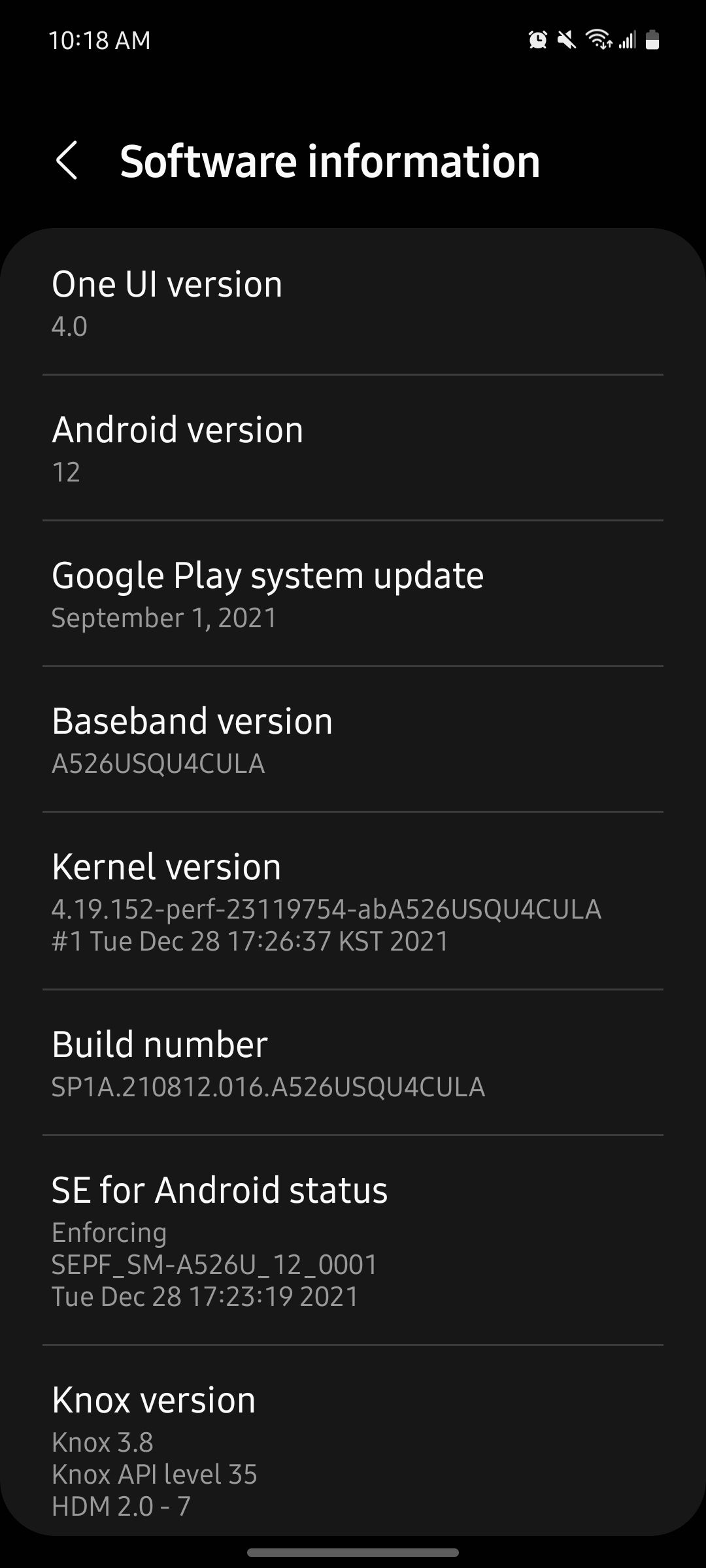Tap the alarm icon in status bar
This screenshot has width=706, height=1568.
click(x=537, y=40)
